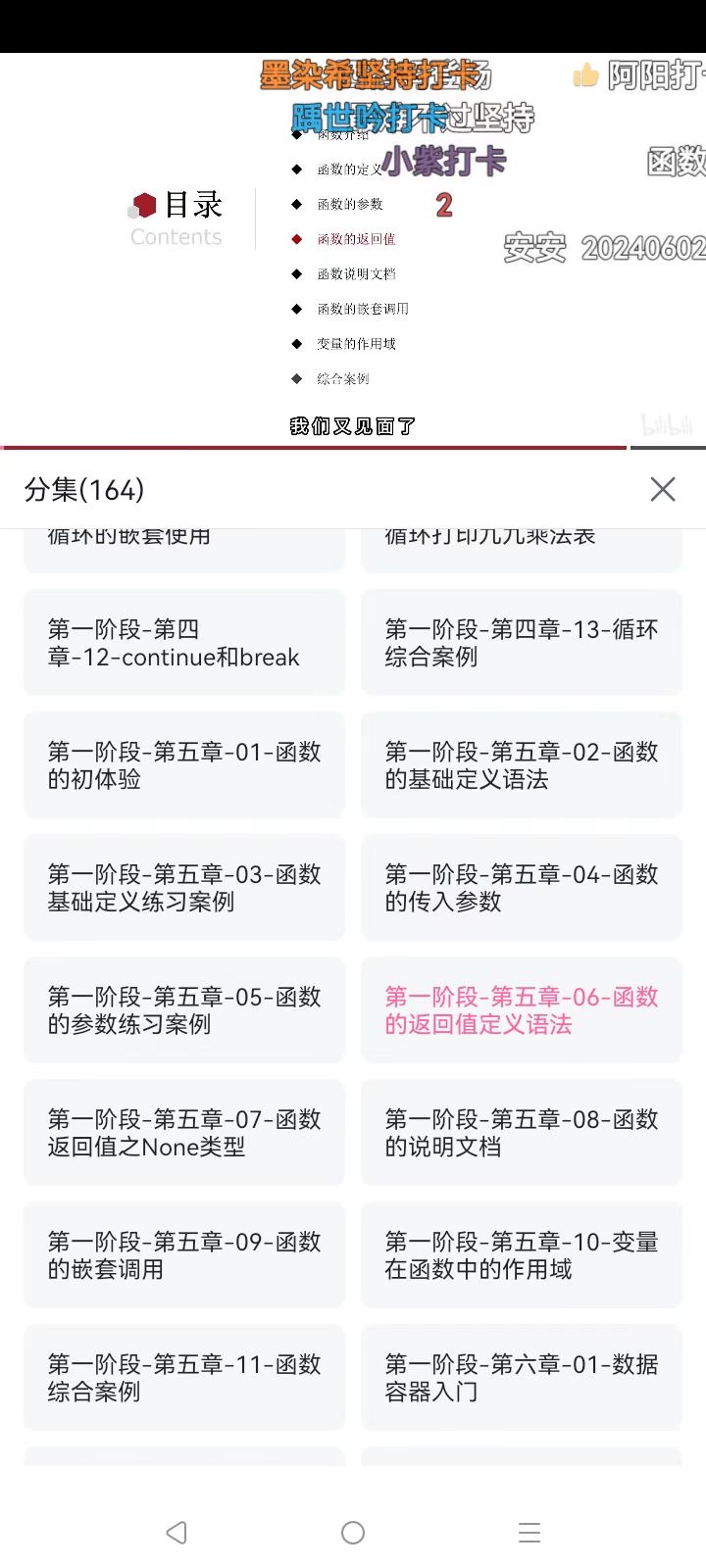Play episode 第五章-10-变量在函数中的作用域
Viewport: 706px width, 1568px height.
522,1255
